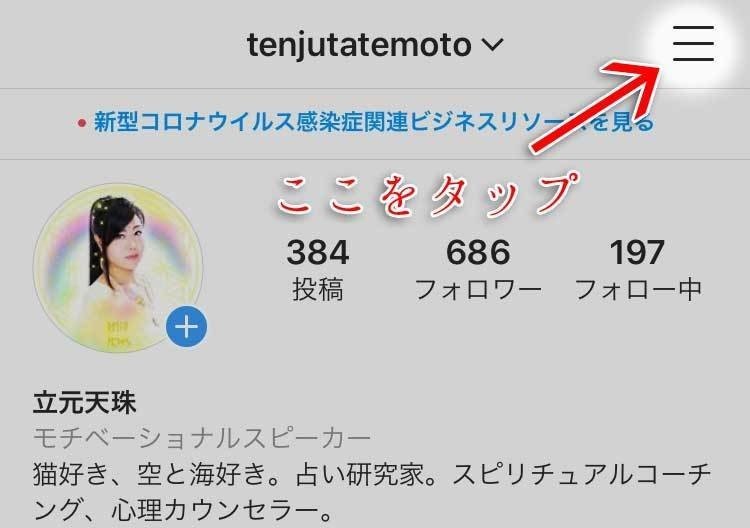
Task: Open the hamburger menu
Action: pos(692,44)
